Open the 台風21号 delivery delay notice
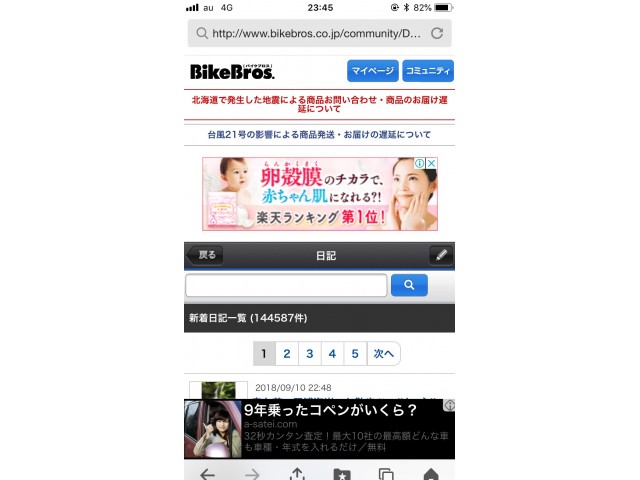The image size is (640, 480). [x=319, y=134]
